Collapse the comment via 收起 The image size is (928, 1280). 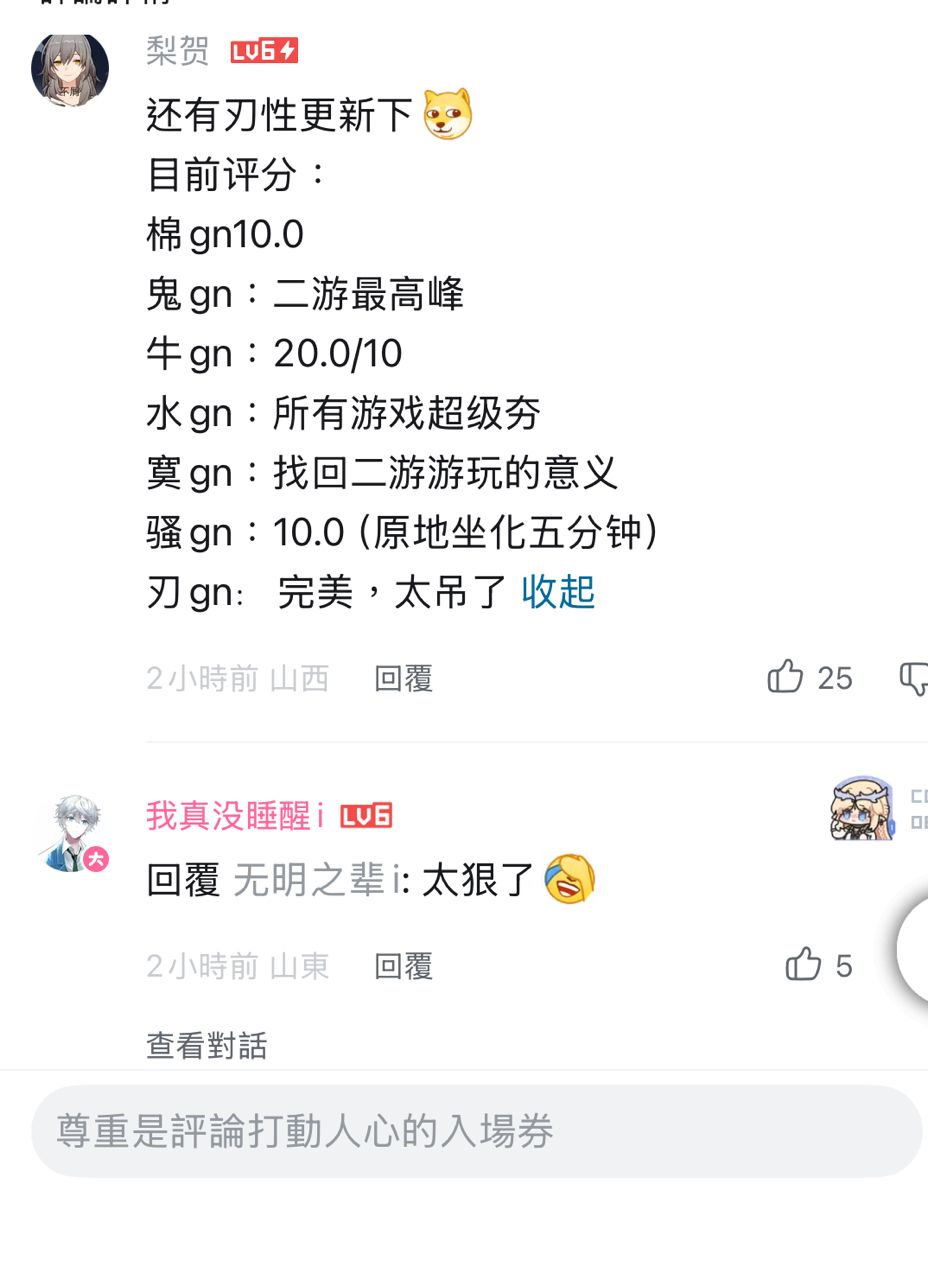(x=558, y=592)
